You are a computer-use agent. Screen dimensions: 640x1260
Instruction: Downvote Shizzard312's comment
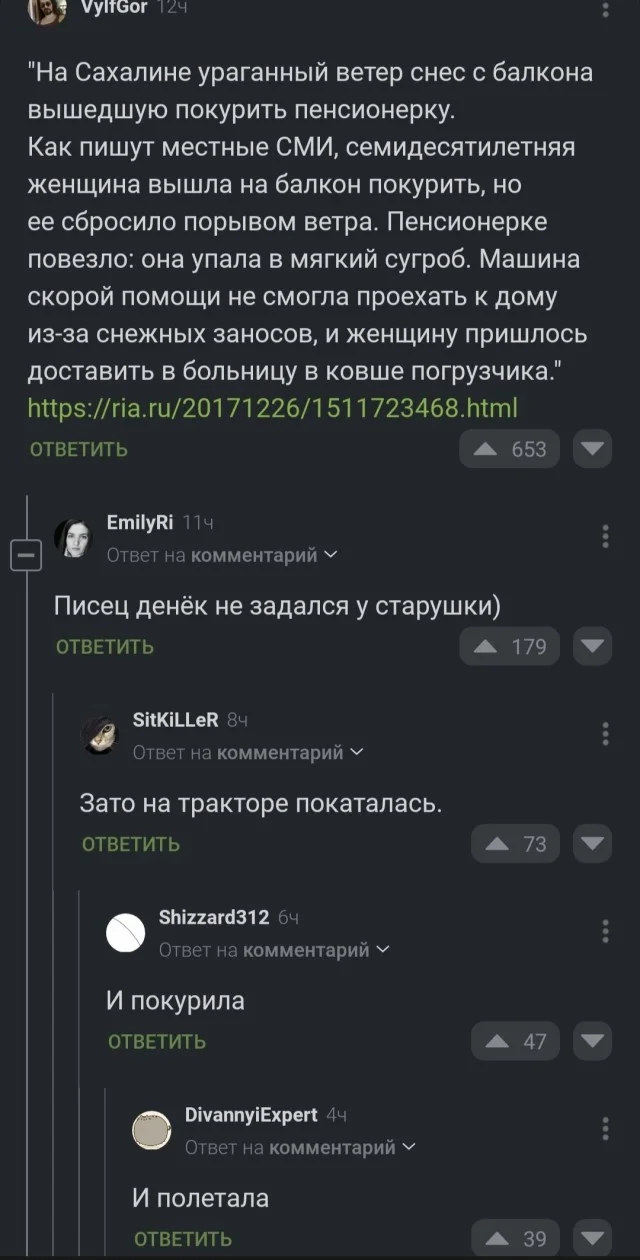[x=592, y=1041]
